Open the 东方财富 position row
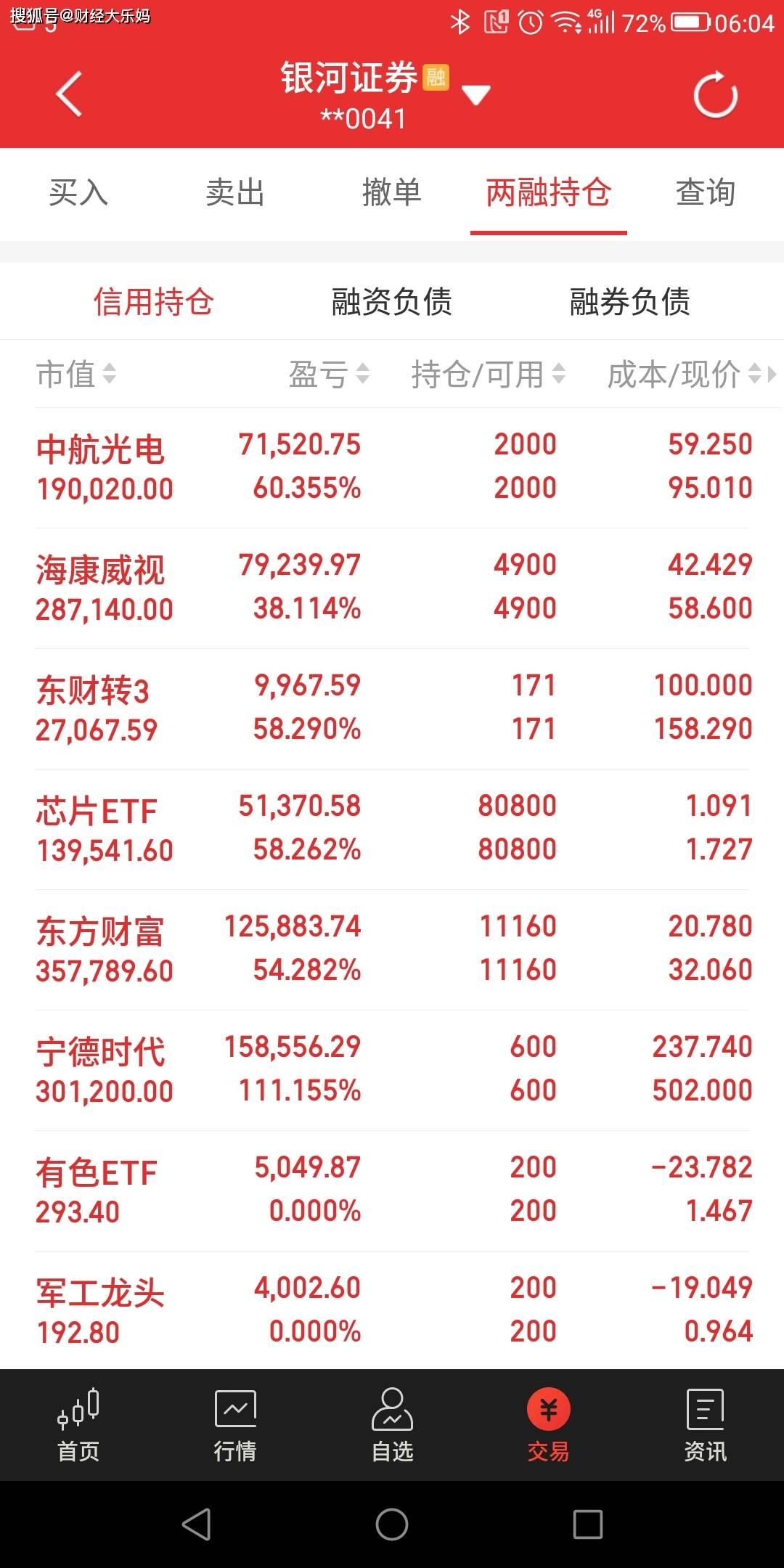This screenshot has height=1568, width=784. pyautogui.click(x=392, y=949)
